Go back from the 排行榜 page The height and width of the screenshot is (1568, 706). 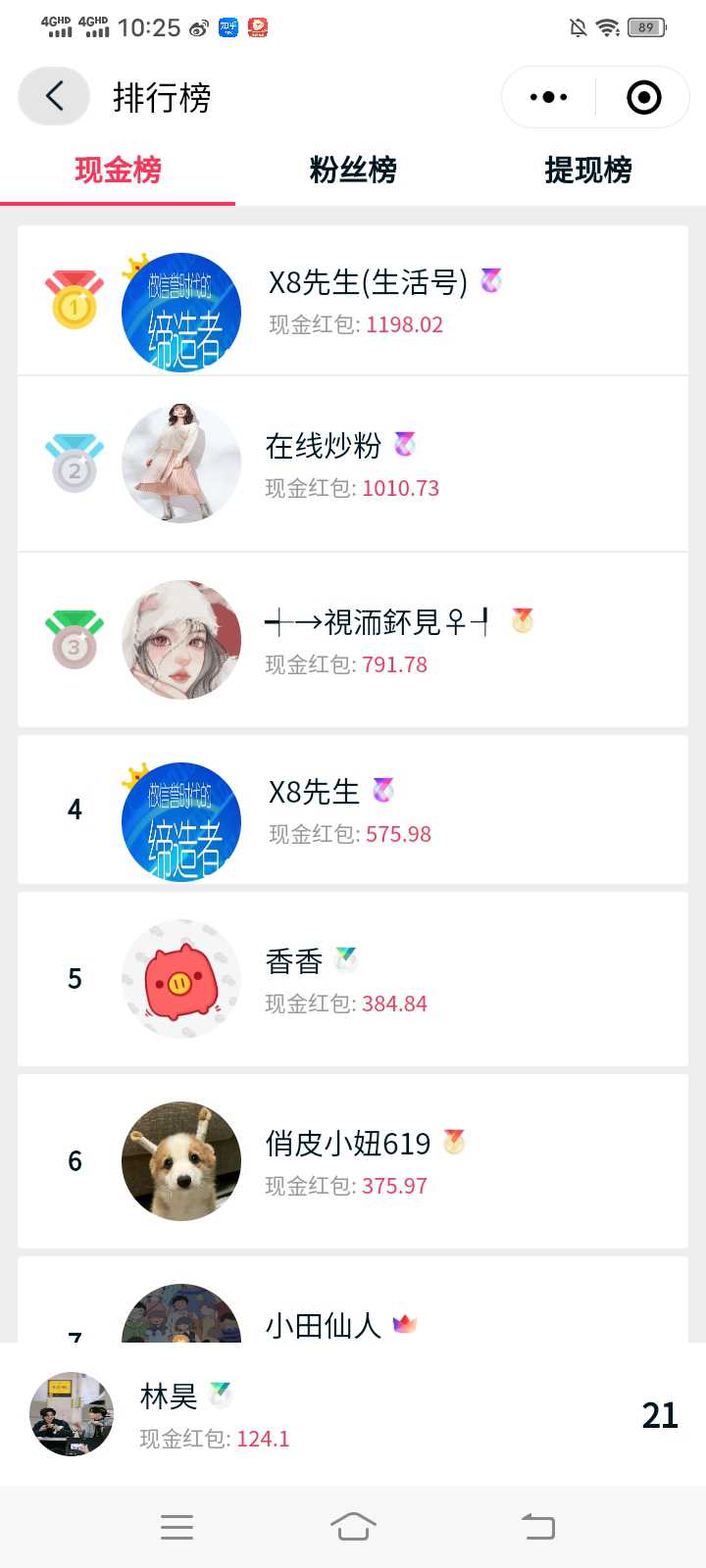tap(54, 97)
